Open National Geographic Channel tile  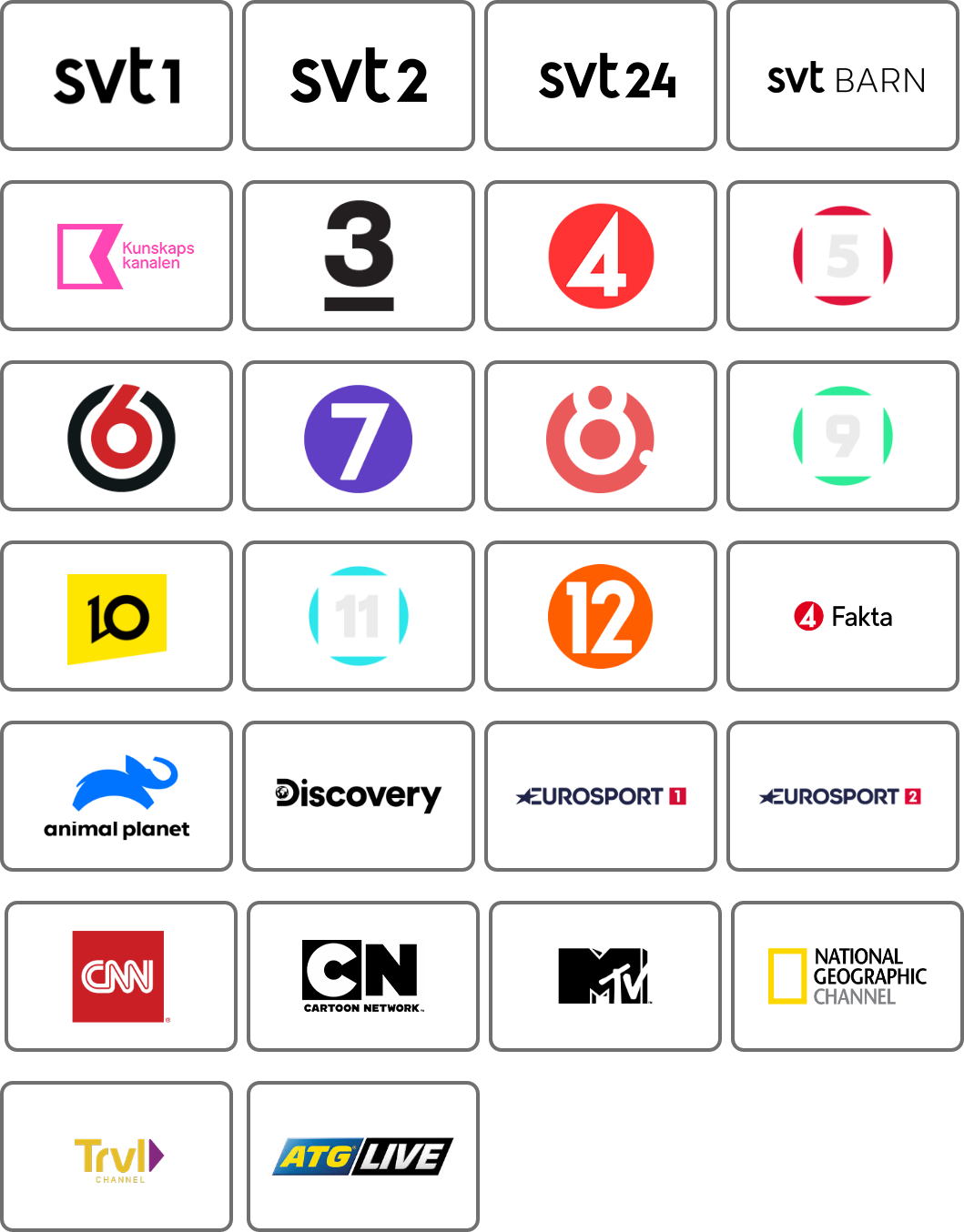[x=847, y=976]
